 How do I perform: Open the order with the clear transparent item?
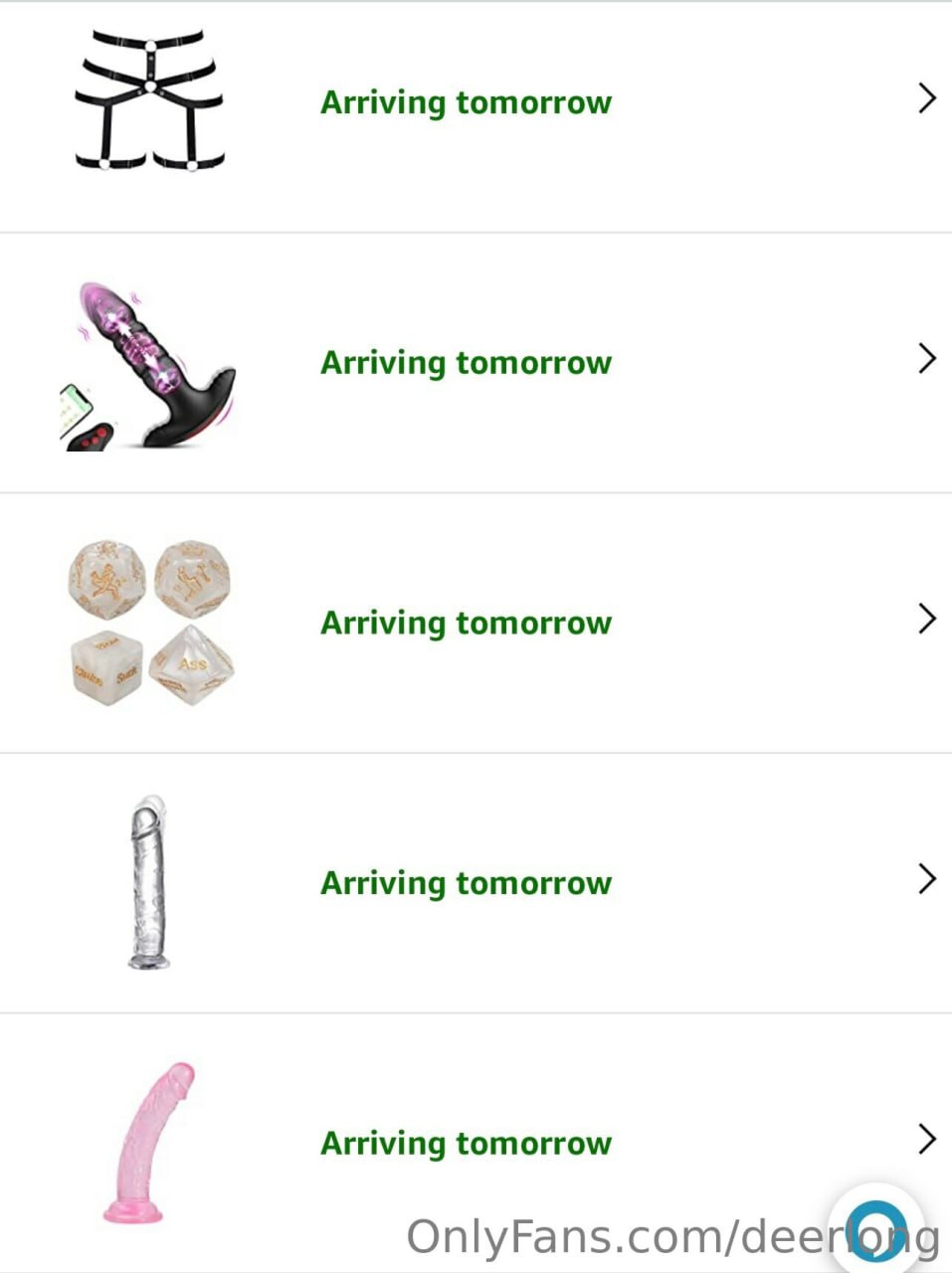476,883
